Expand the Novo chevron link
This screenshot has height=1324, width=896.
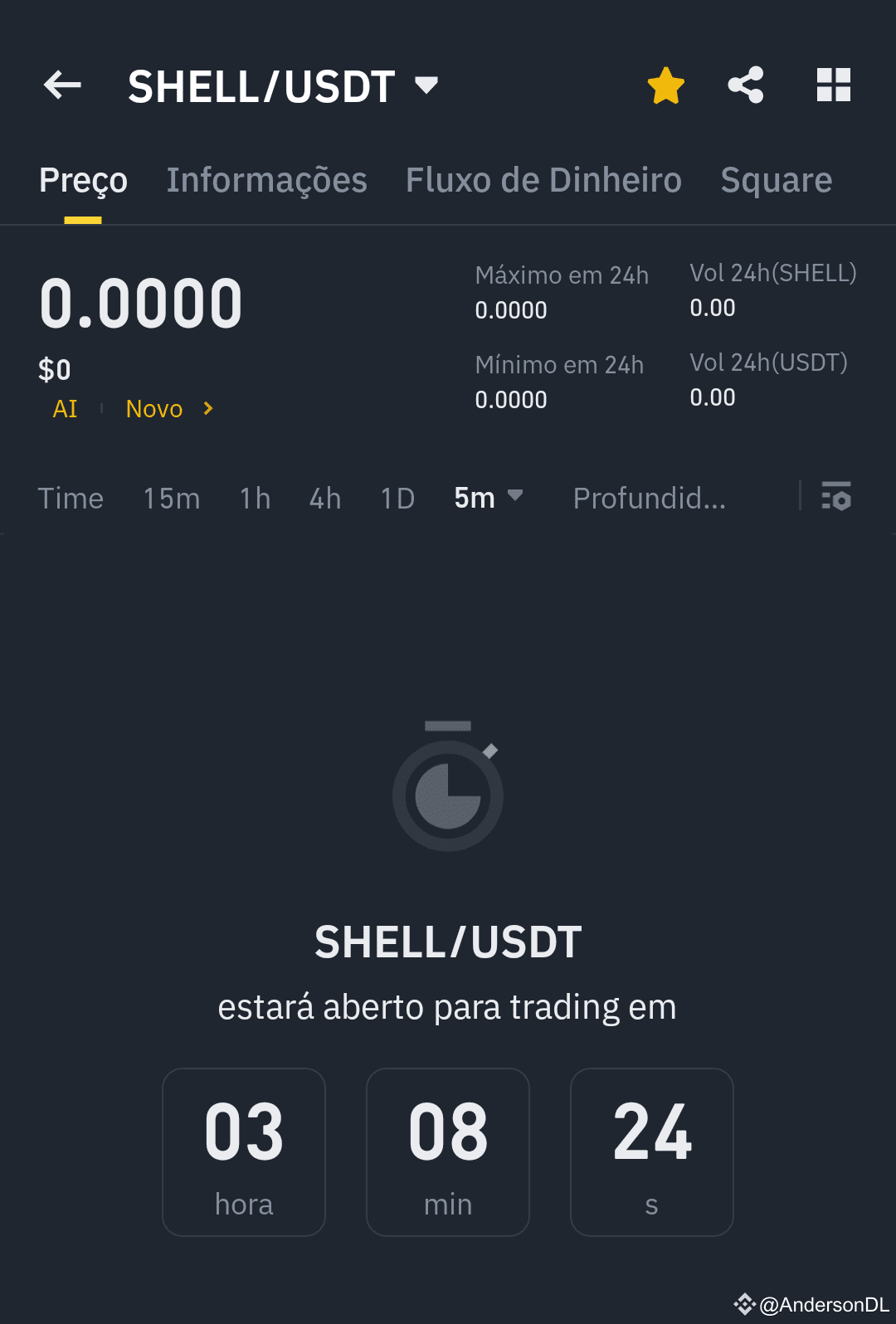(207, 408)
